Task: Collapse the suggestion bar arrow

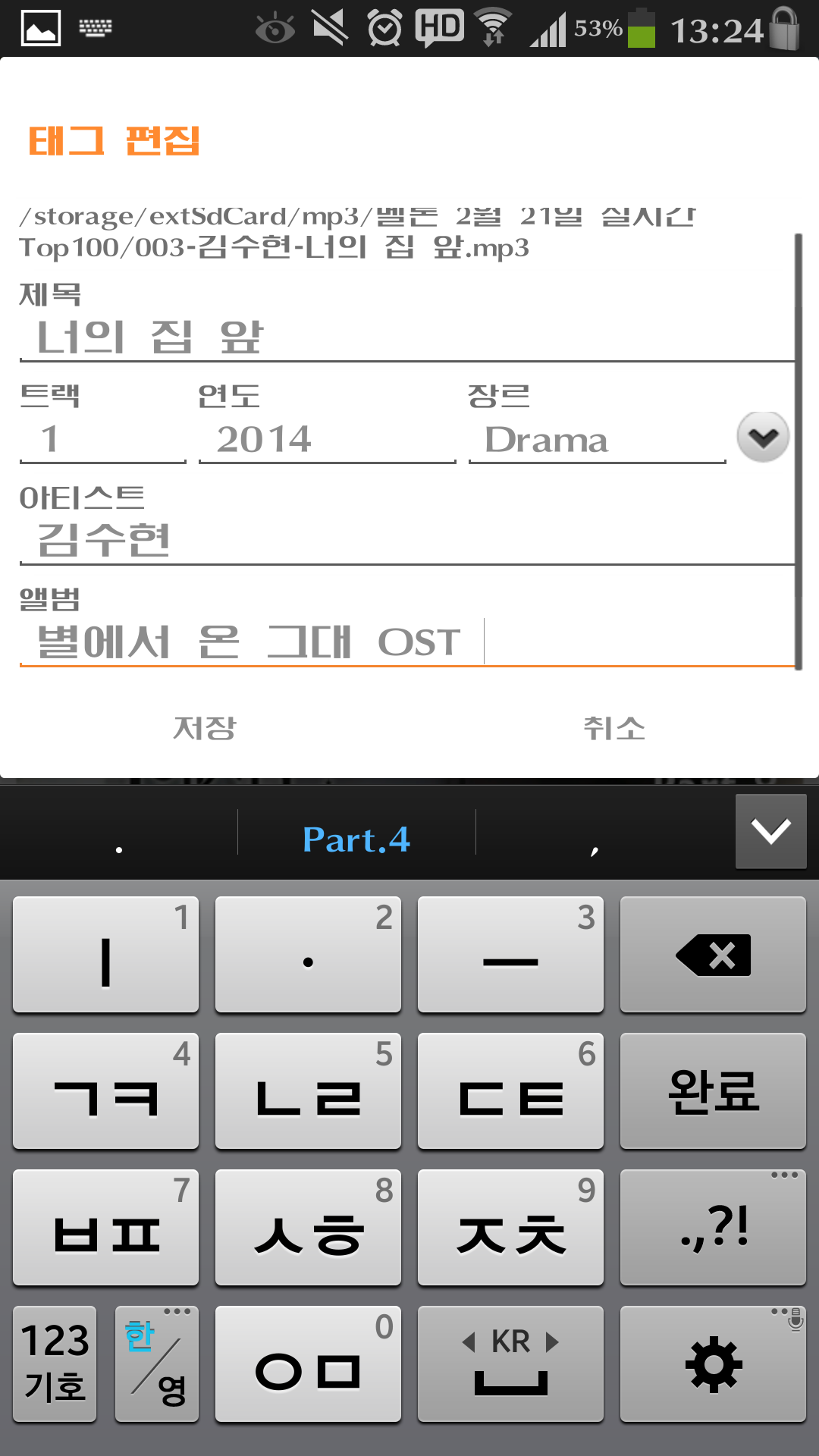Action: pos(770,831)
